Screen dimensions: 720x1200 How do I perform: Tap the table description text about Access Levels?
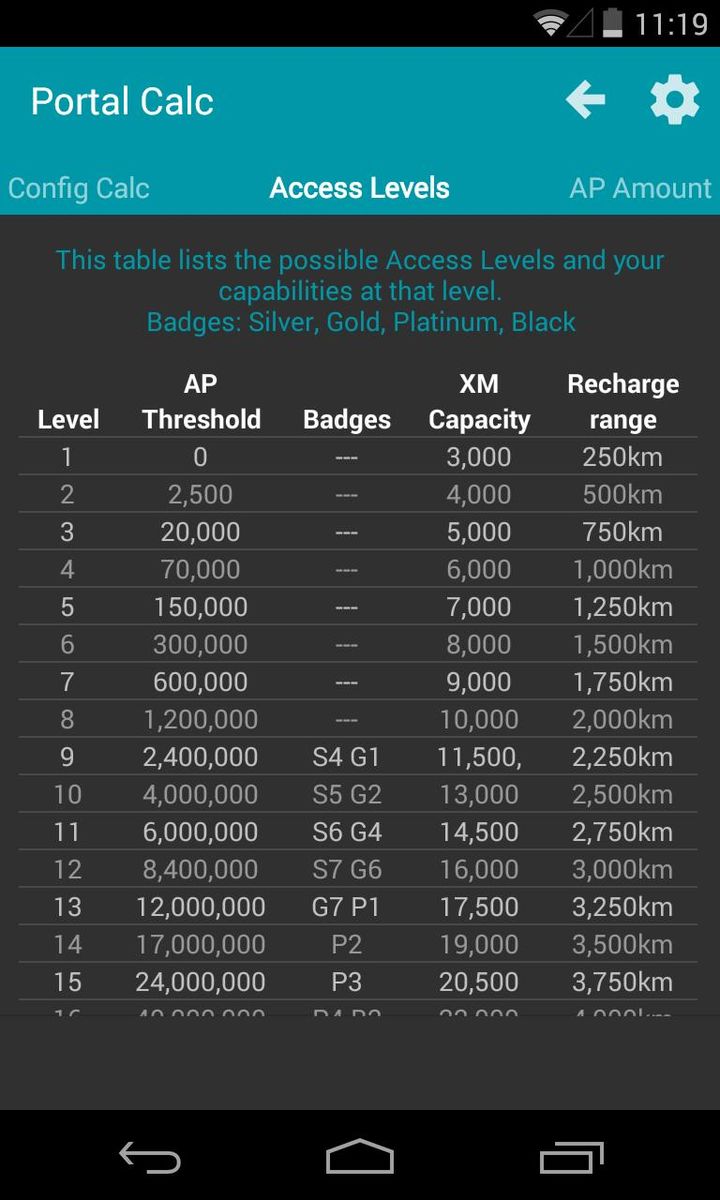point(360,290)
